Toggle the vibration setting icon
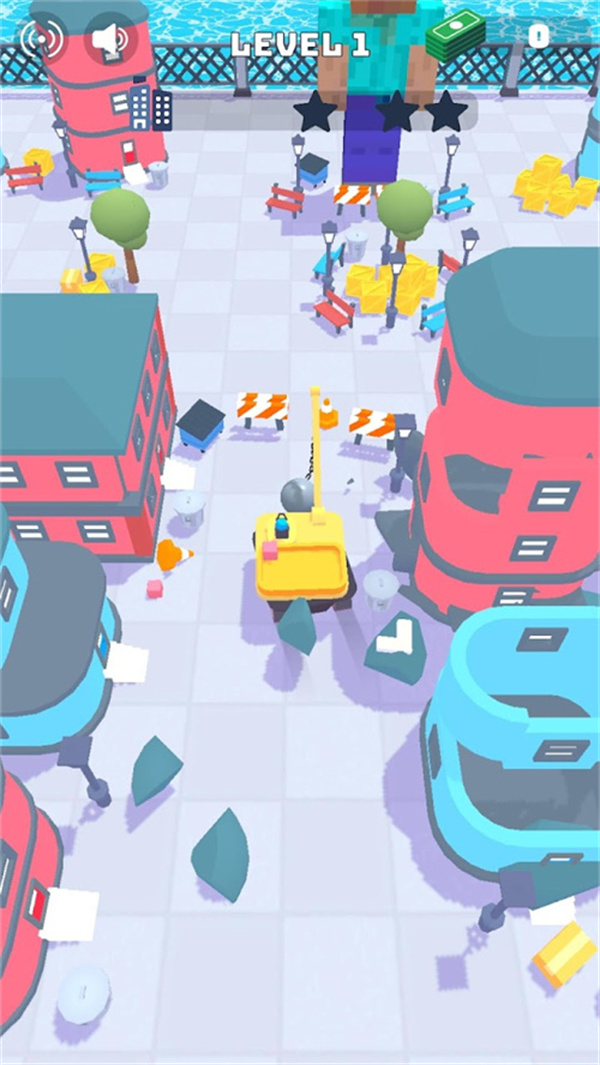The width and height of the screenshot is (600, 1065). [41, 39]
